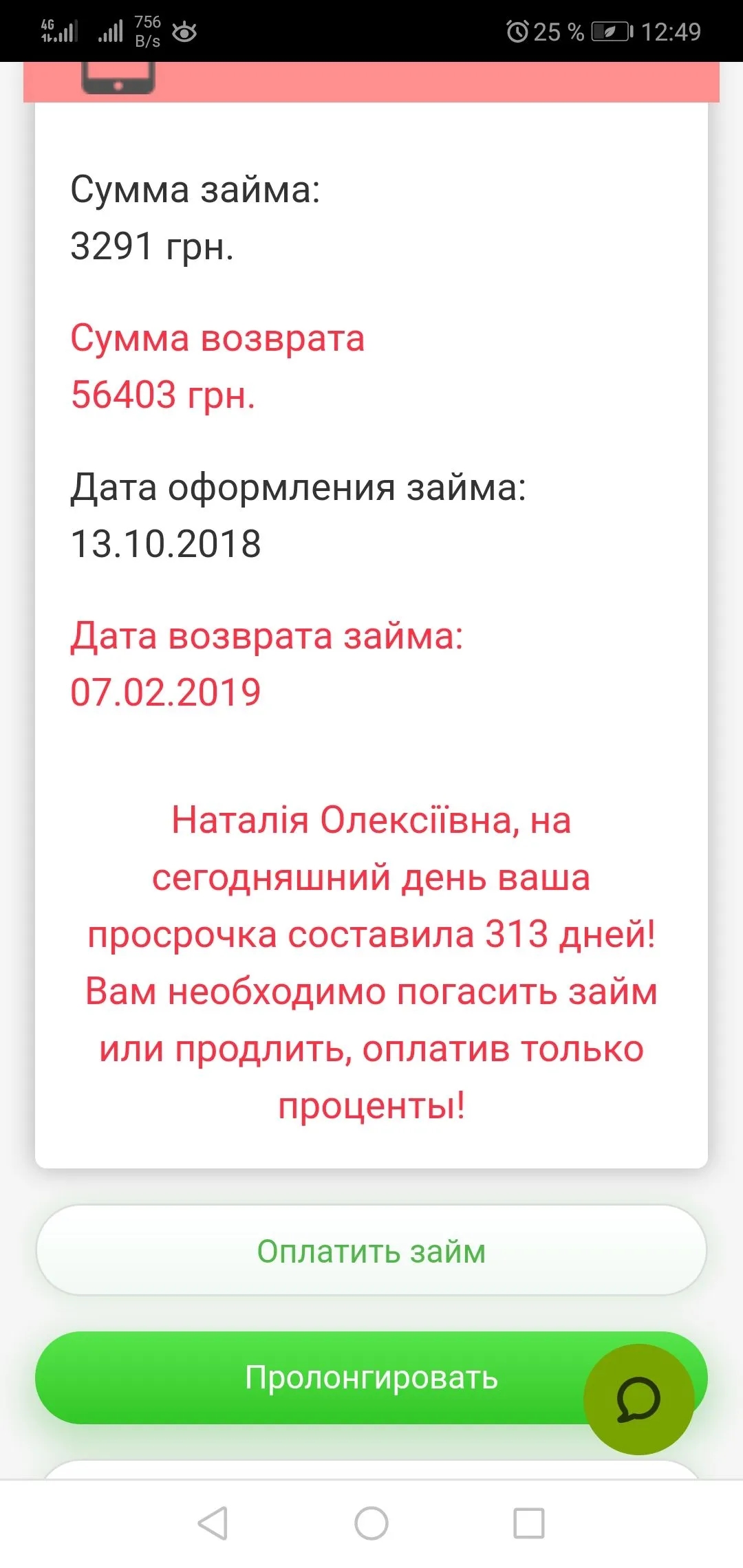Tap the Оплатить займ button
The image size is (743, 1568).
pos(371,1250)
